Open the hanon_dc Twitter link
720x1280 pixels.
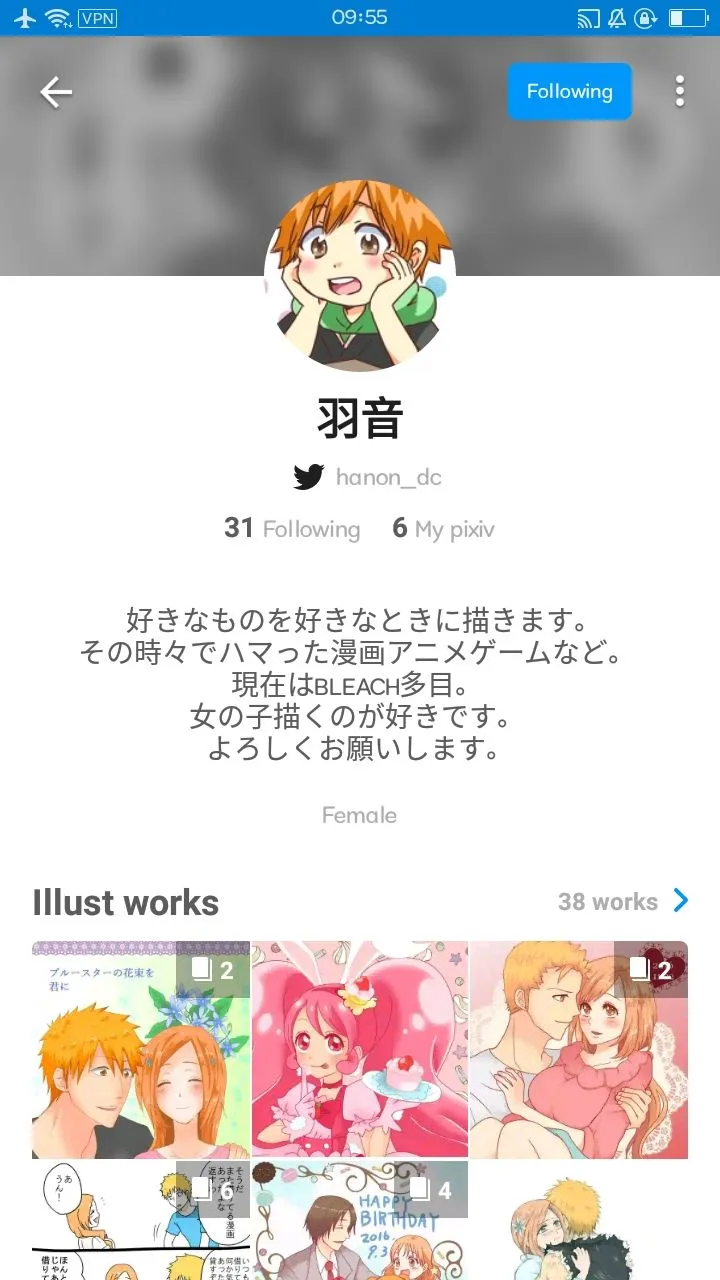[x=368, y=477]
